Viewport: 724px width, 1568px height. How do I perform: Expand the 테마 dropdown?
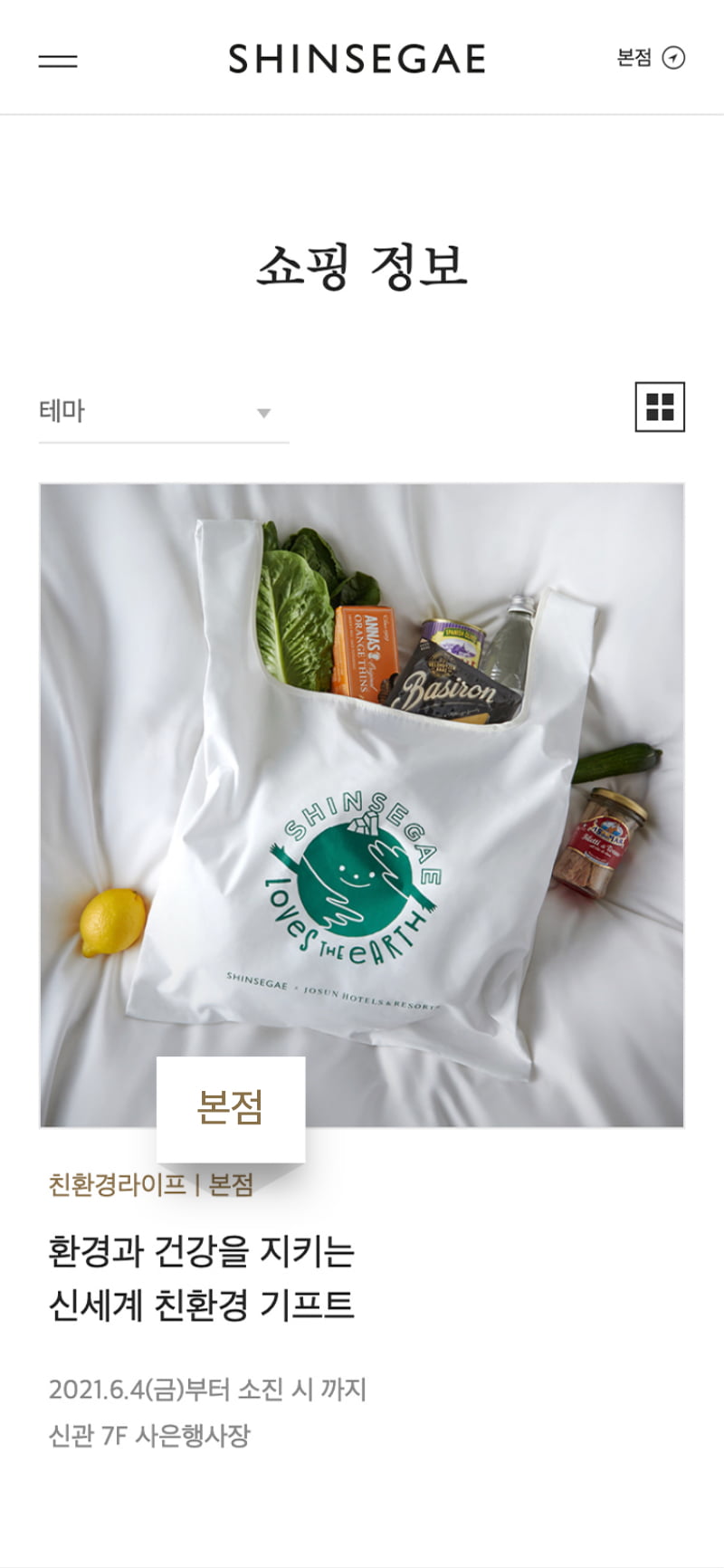[163, 412]
